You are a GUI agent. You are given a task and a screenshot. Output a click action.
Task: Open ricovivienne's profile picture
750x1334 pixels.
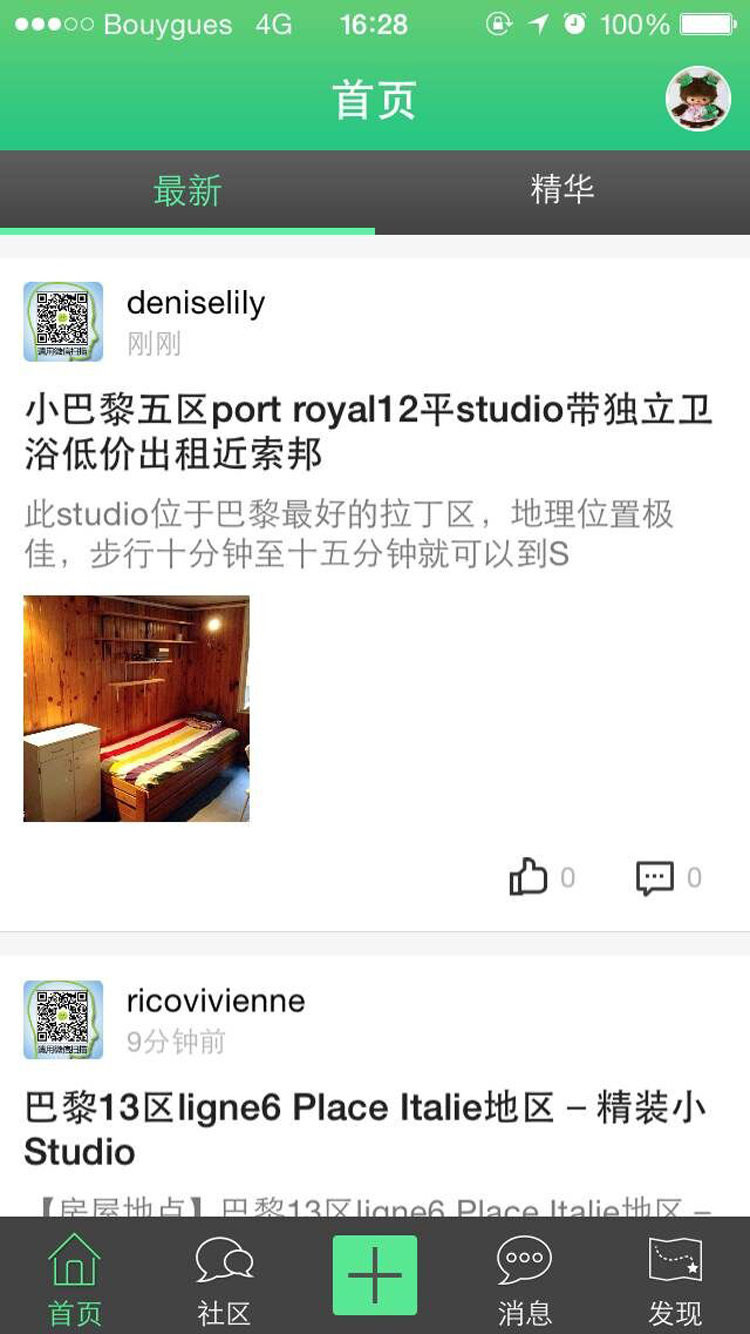(x=63, y=1019)
